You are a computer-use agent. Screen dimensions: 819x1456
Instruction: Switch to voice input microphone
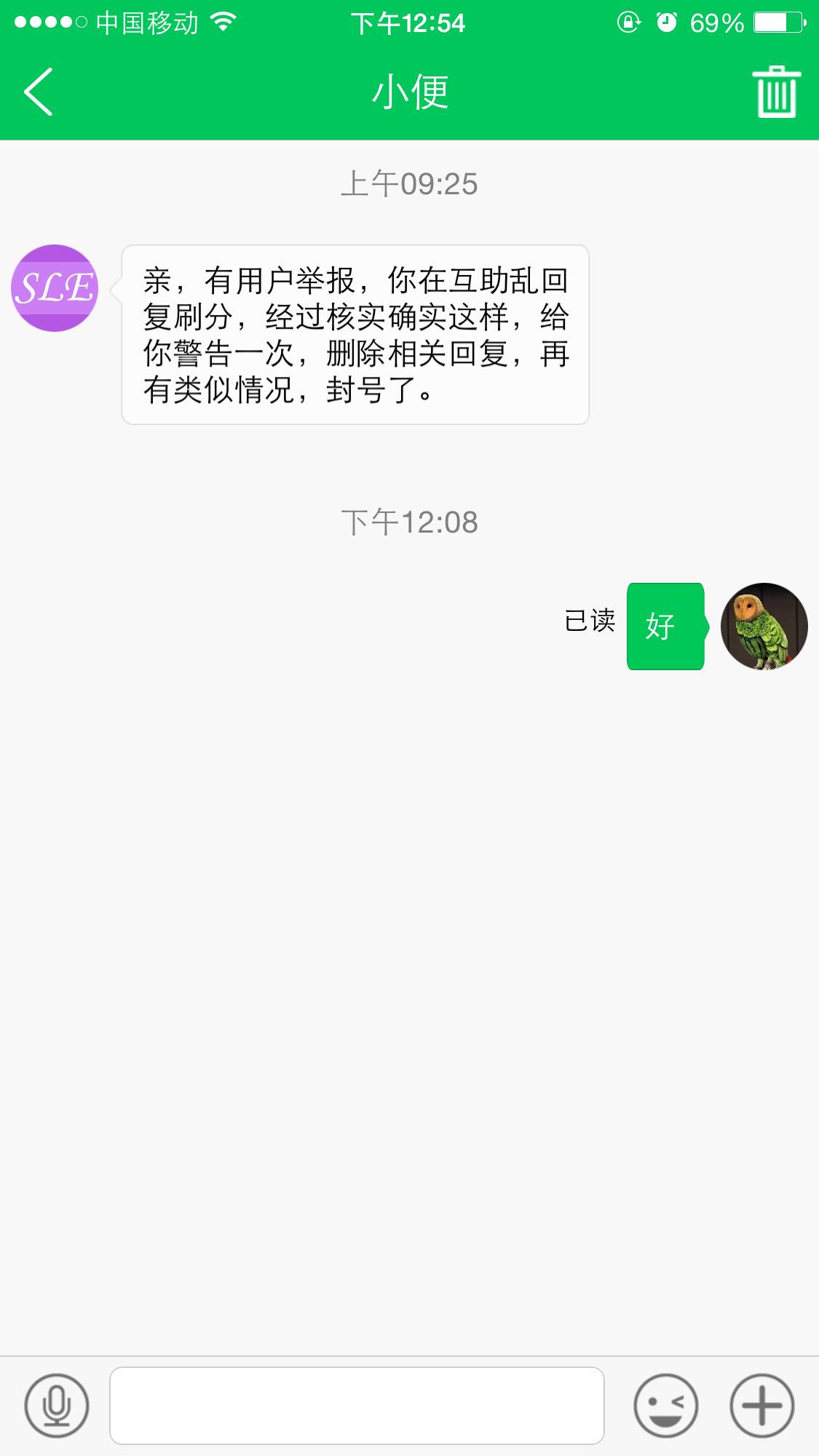57,1406
